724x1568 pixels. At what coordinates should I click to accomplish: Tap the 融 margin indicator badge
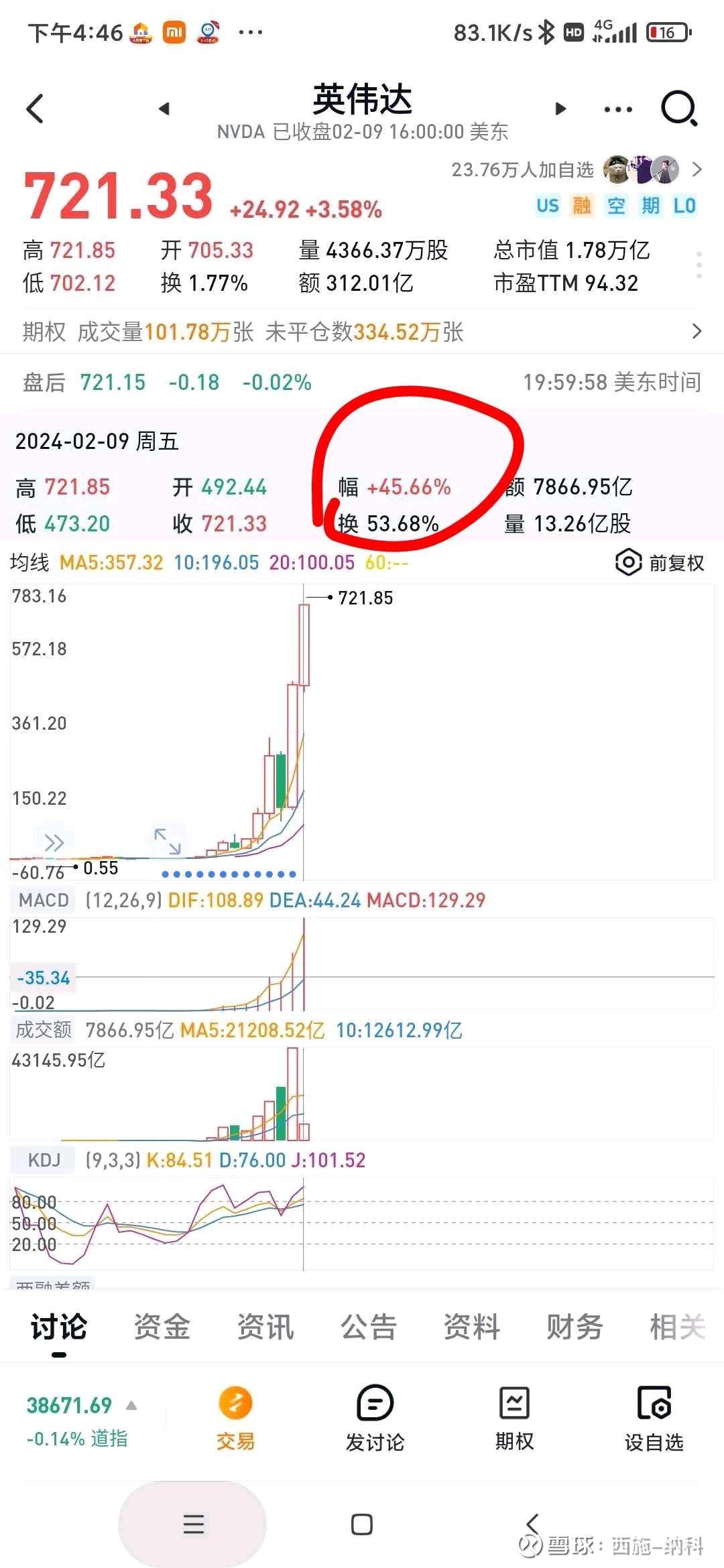[583, 206]
